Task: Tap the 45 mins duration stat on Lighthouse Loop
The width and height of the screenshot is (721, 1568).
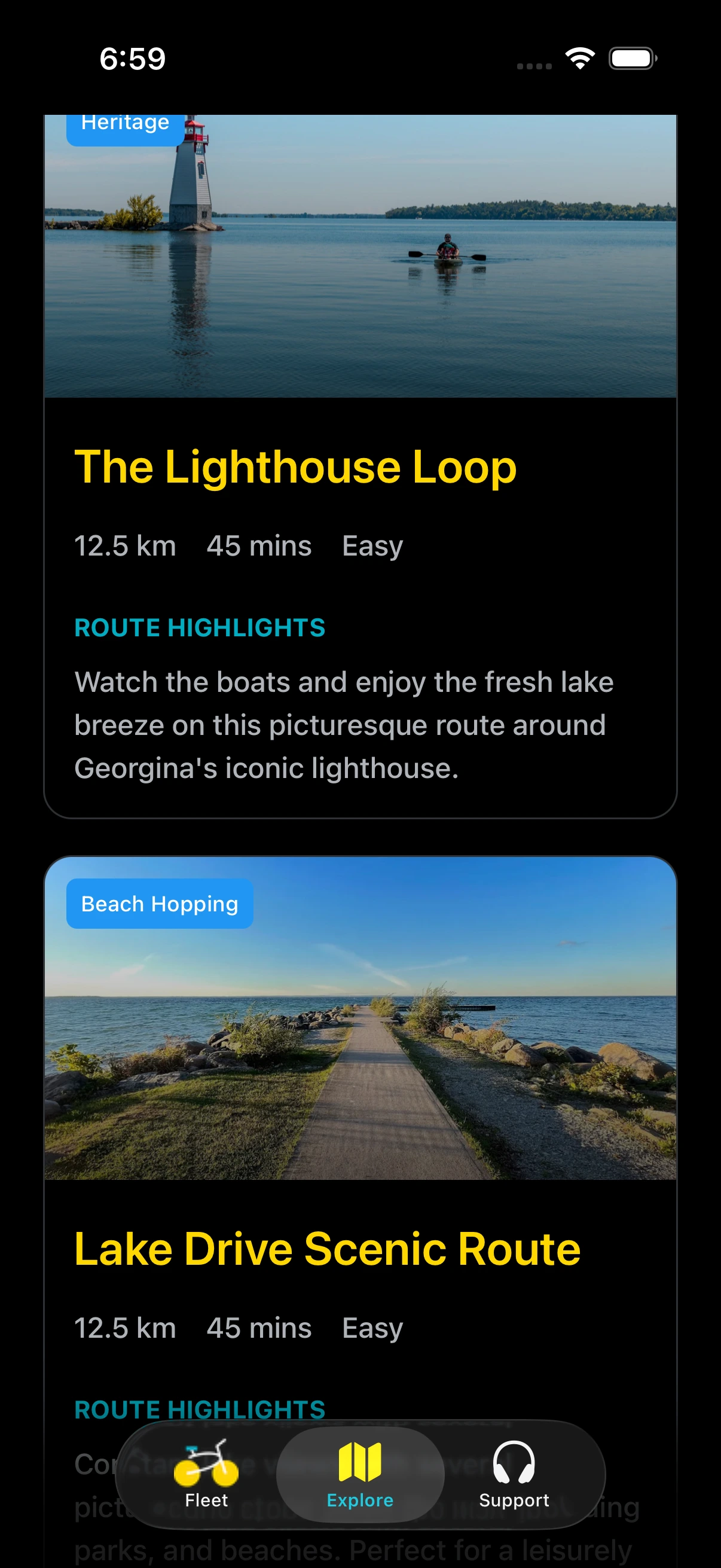Action: (258, 546)
